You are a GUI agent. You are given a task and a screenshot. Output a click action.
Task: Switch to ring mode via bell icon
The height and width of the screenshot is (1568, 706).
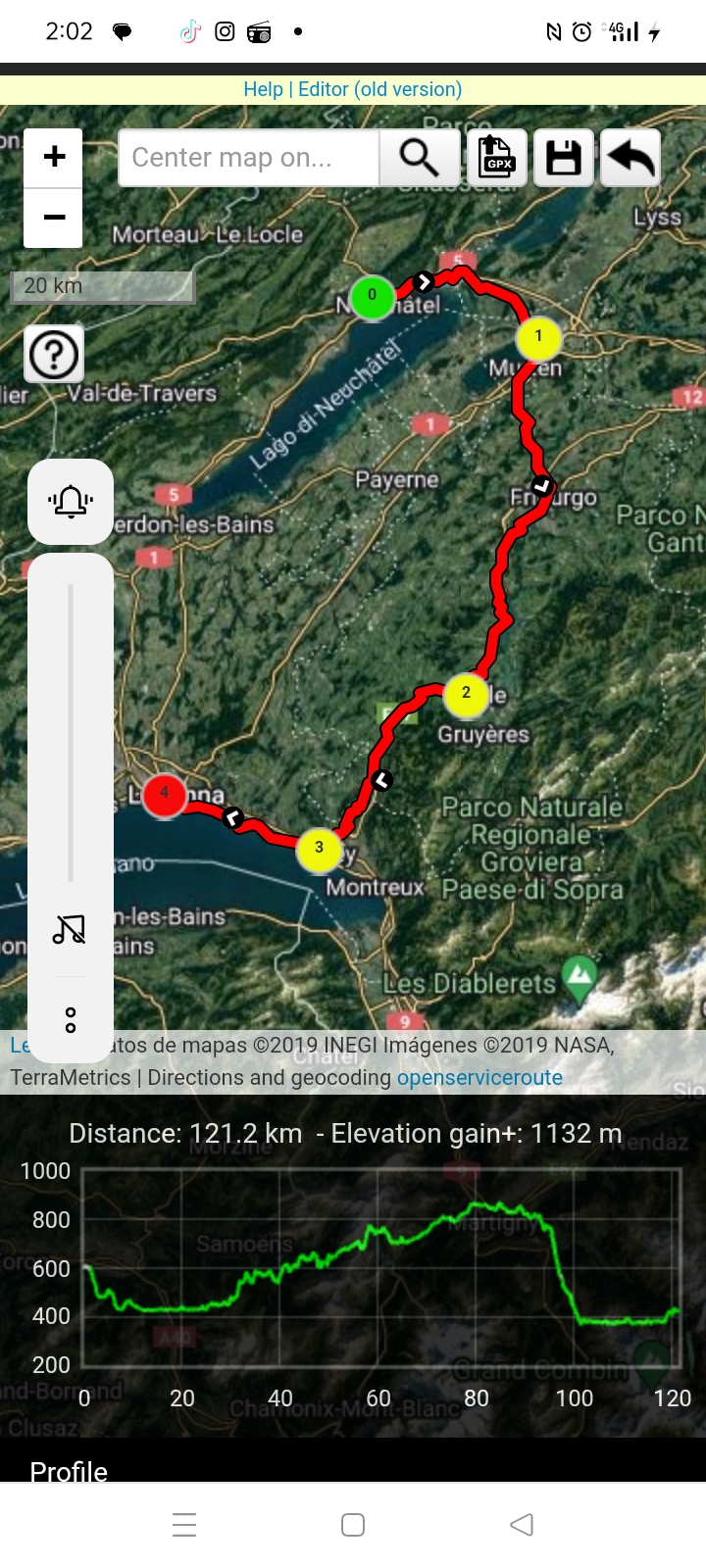pos(71,502)
